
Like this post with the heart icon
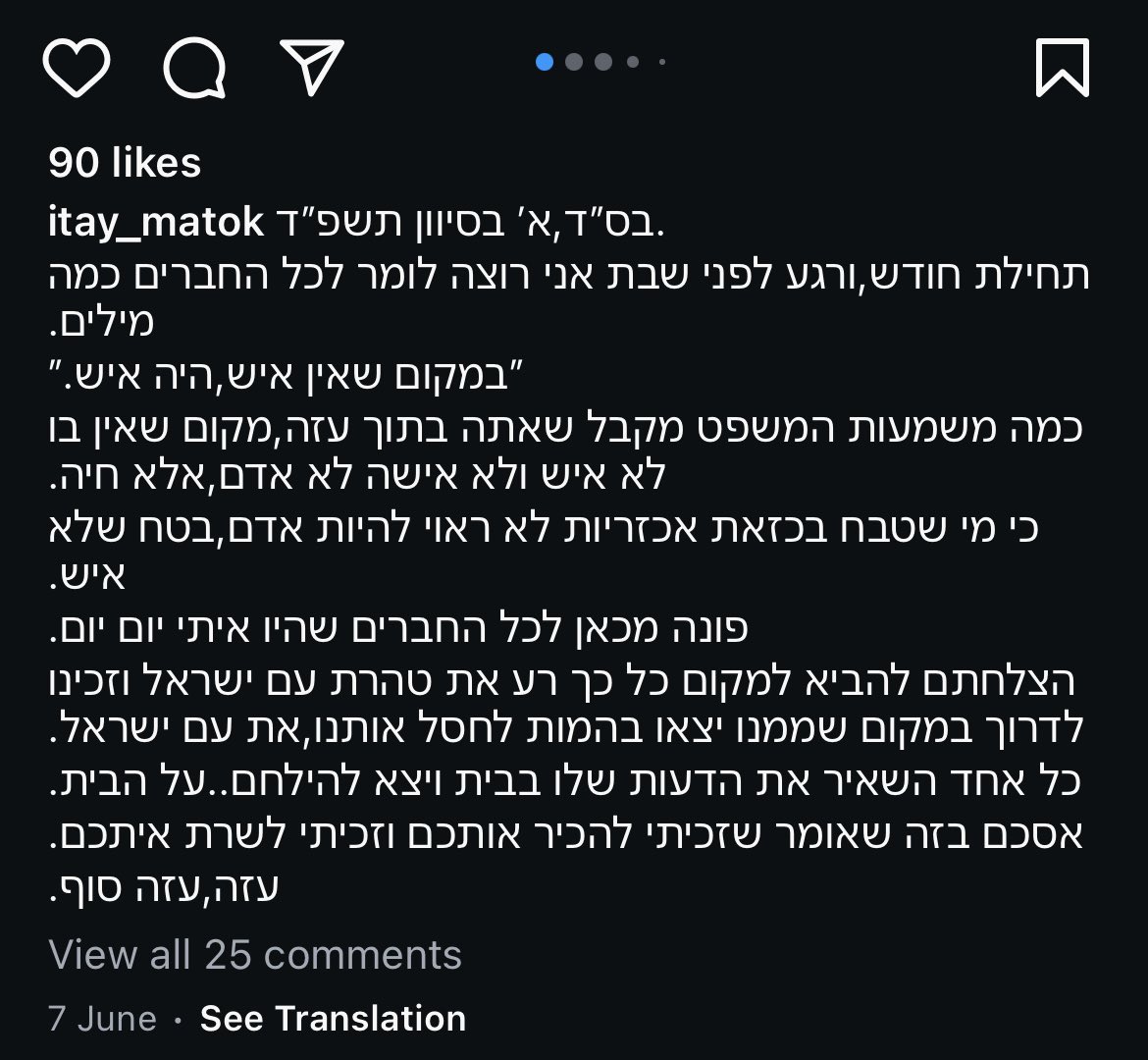click(x=77, y=69)
